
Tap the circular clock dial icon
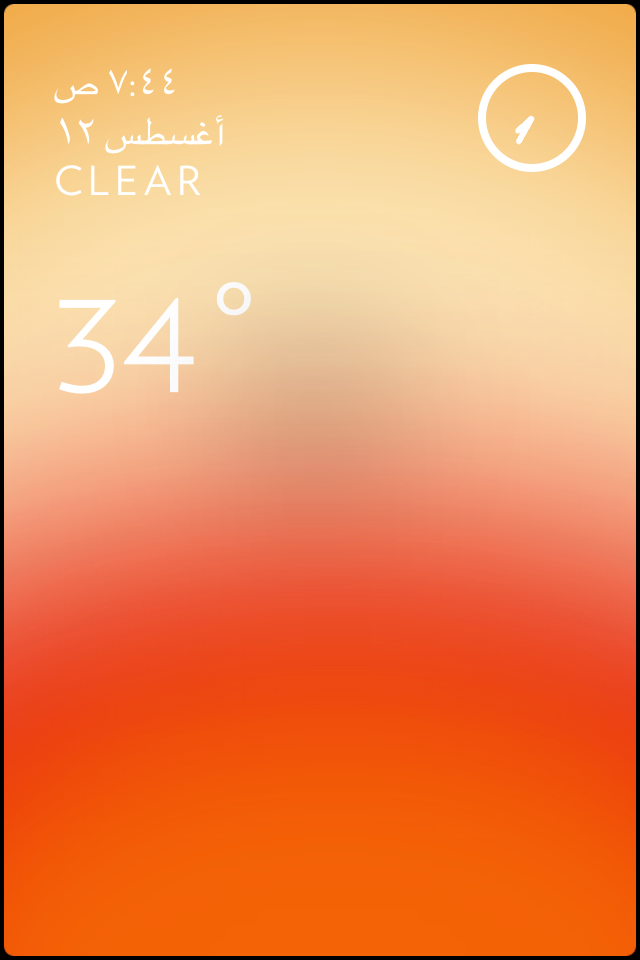pyautogui.click(x=531, y=118)
